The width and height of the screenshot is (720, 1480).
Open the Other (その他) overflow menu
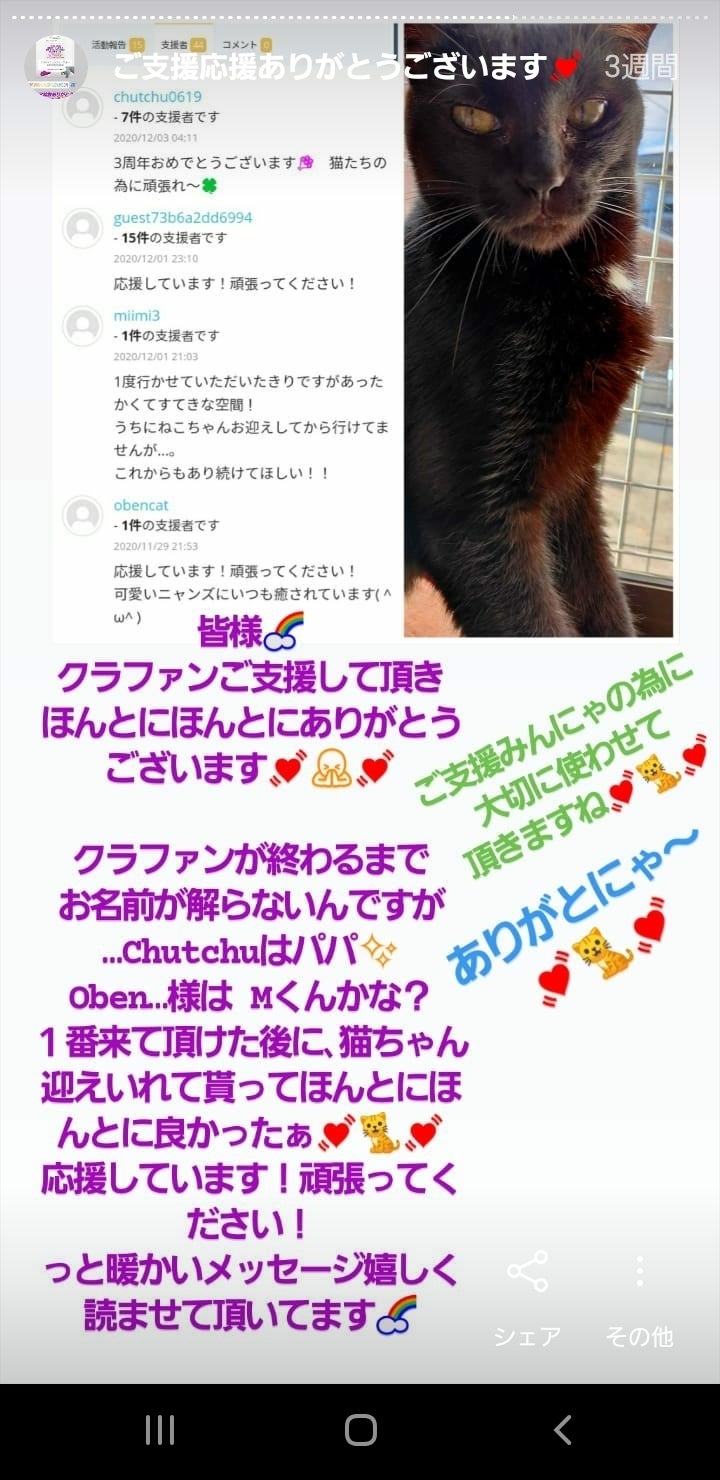[639, 1297]
